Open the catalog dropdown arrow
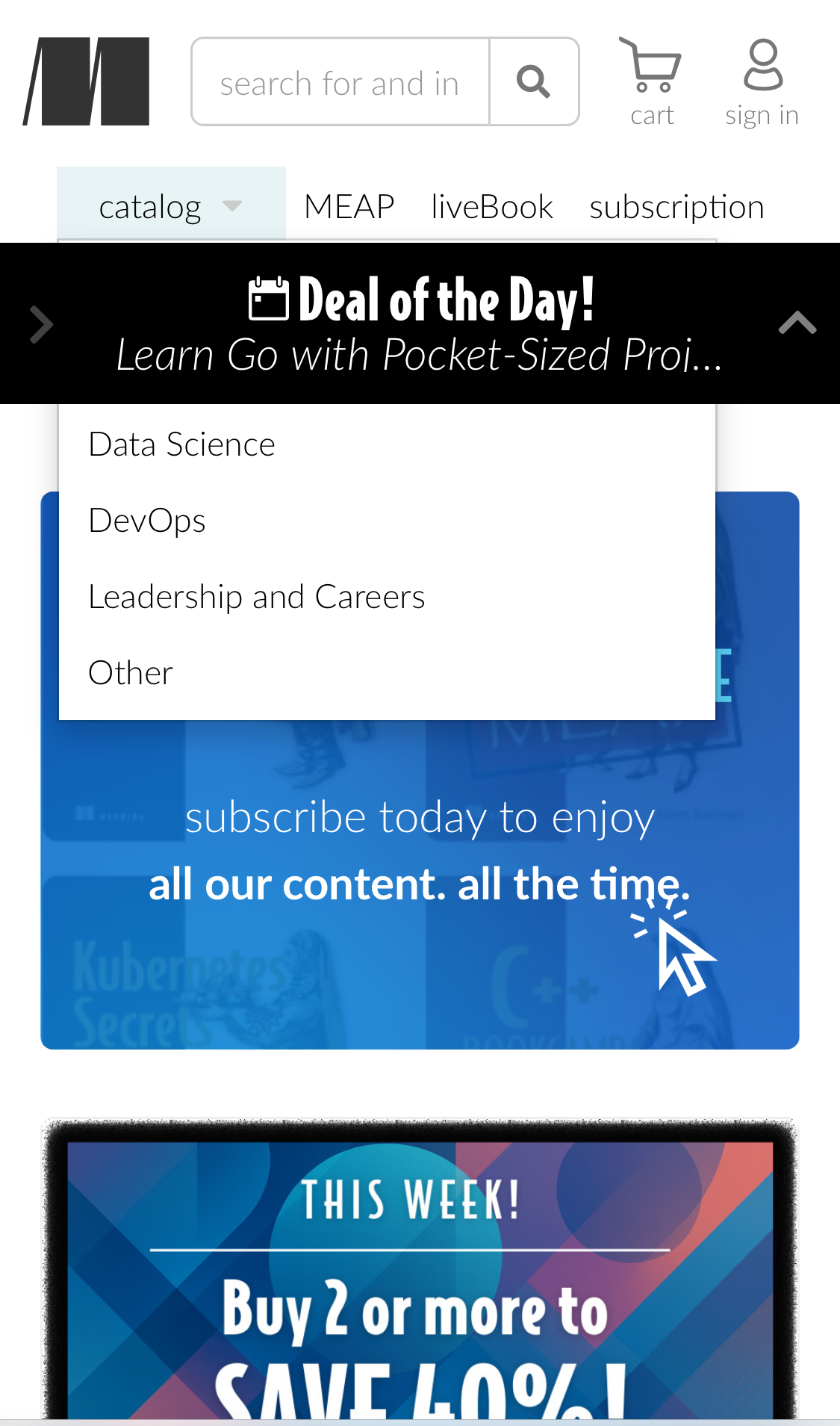 pyautogui.click(x=233, y=206)
